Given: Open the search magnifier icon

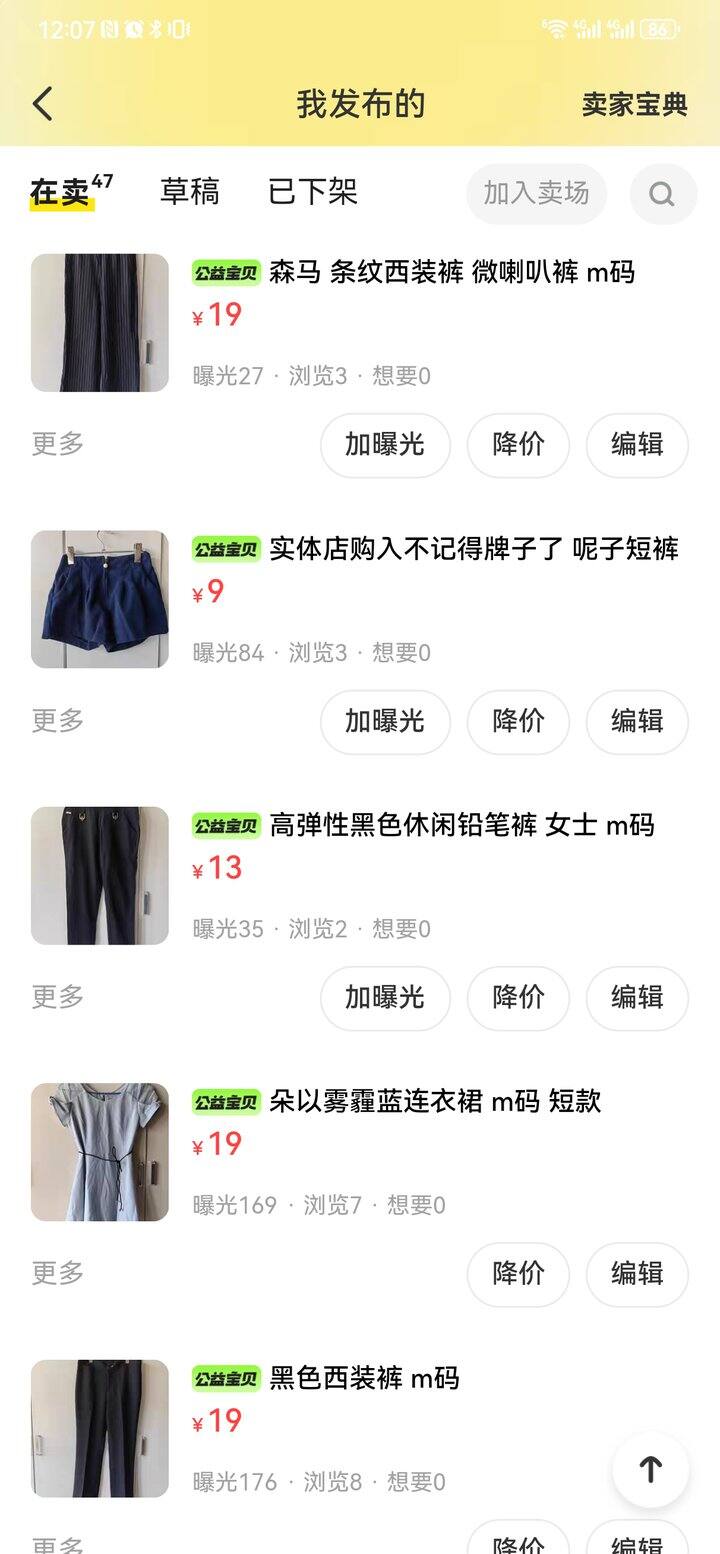Looking at the screenshot, I should pos(662,193).
